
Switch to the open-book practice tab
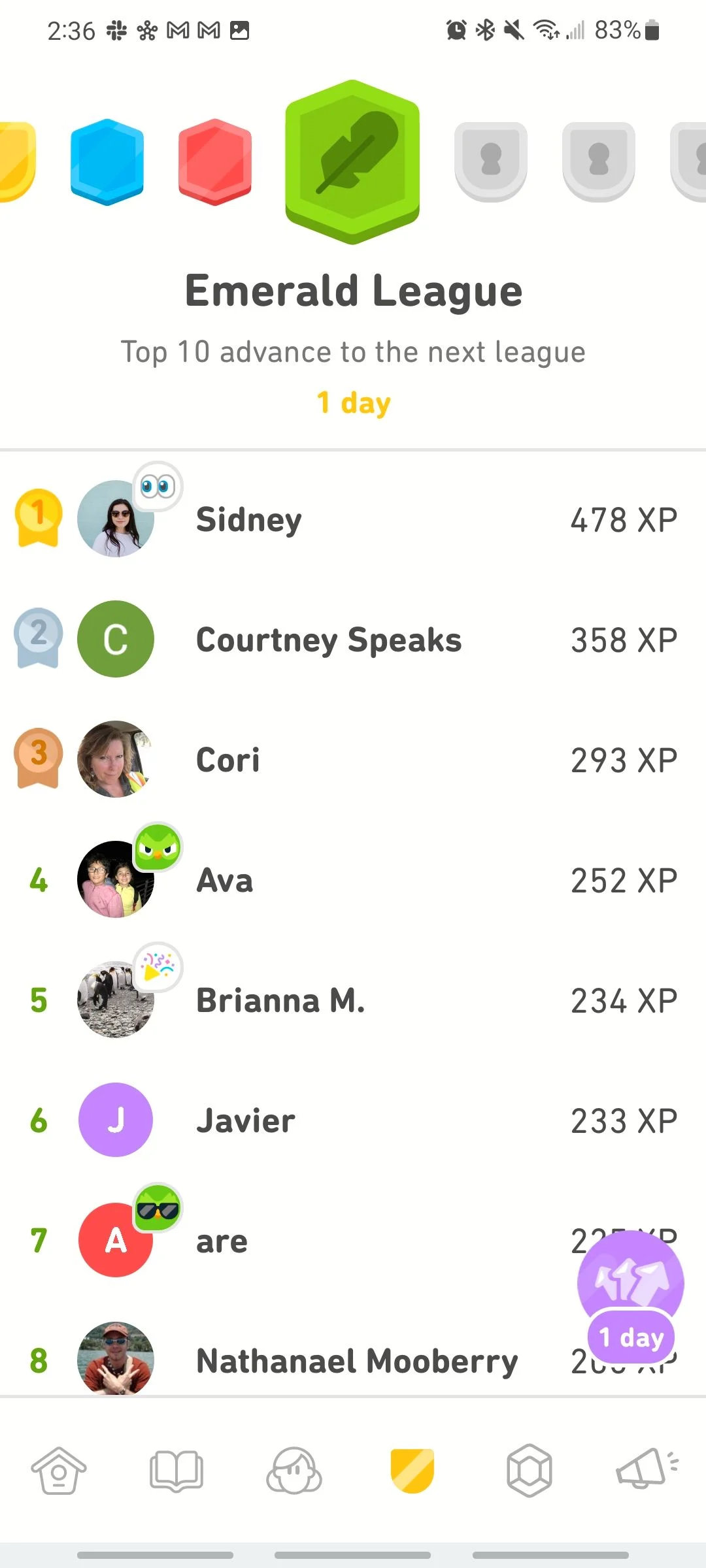(x=176, y=1471)
